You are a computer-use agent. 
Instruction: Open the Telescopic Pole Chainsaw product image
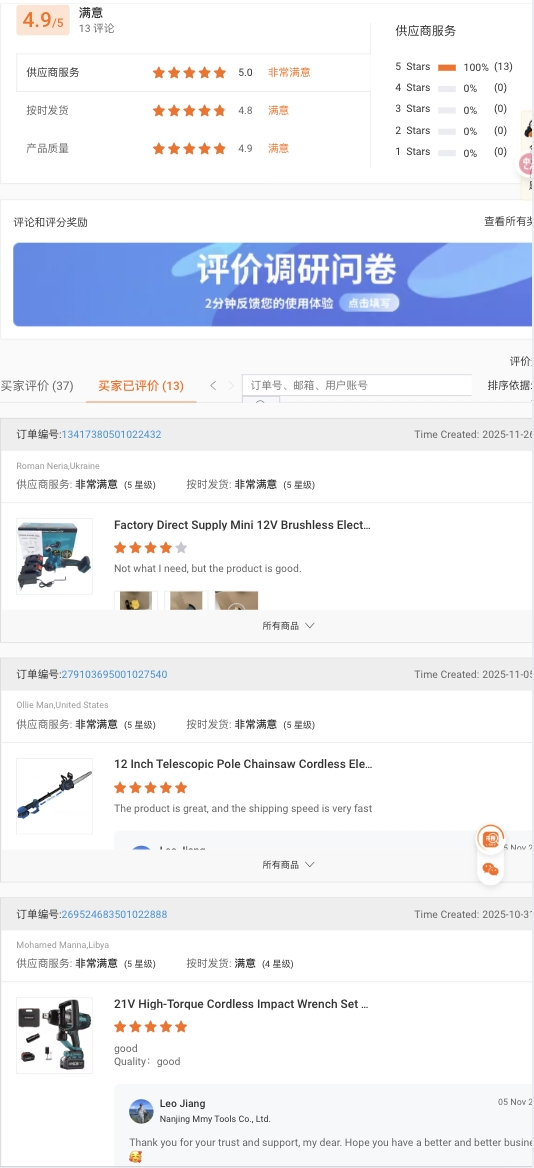[x=54, y=796]
